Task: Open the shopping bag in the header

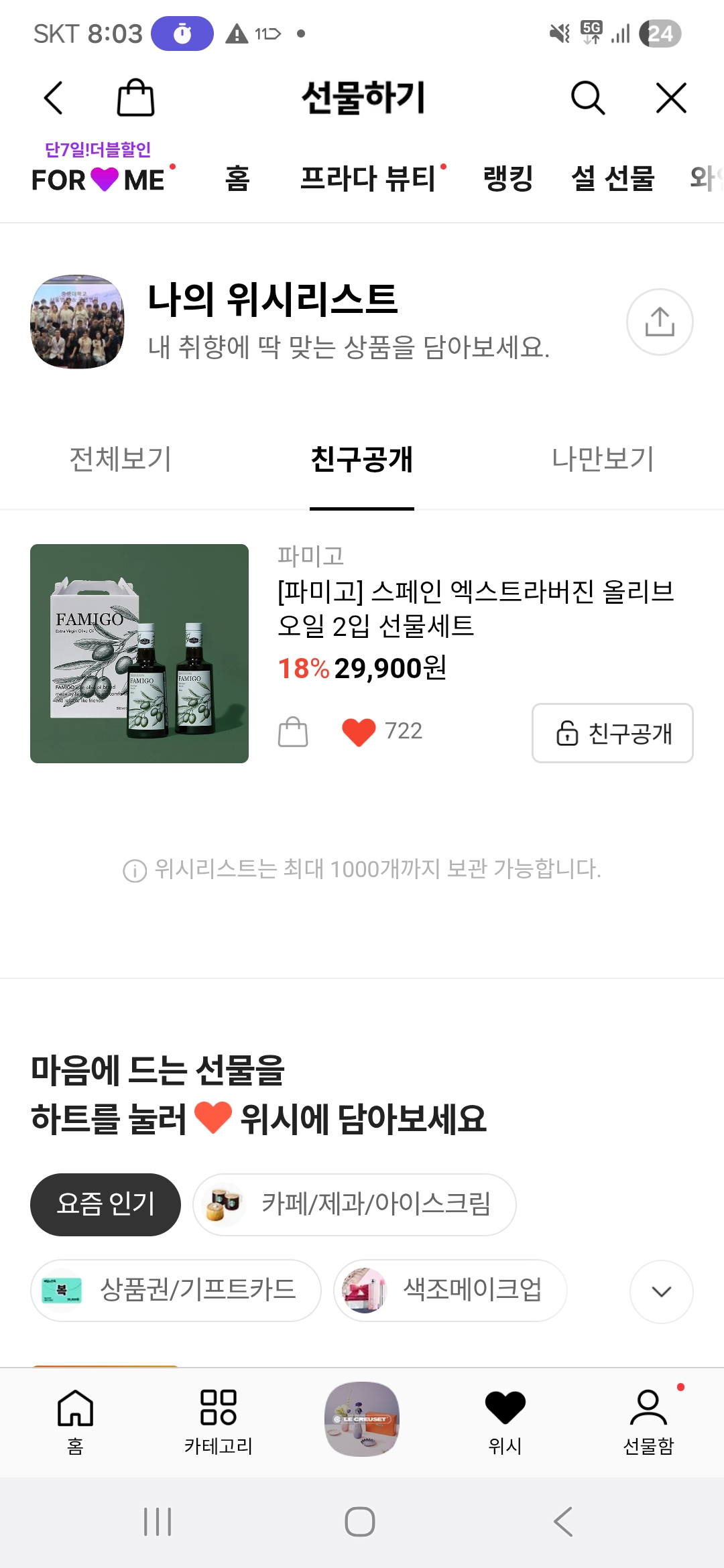Action: point(135,98)
